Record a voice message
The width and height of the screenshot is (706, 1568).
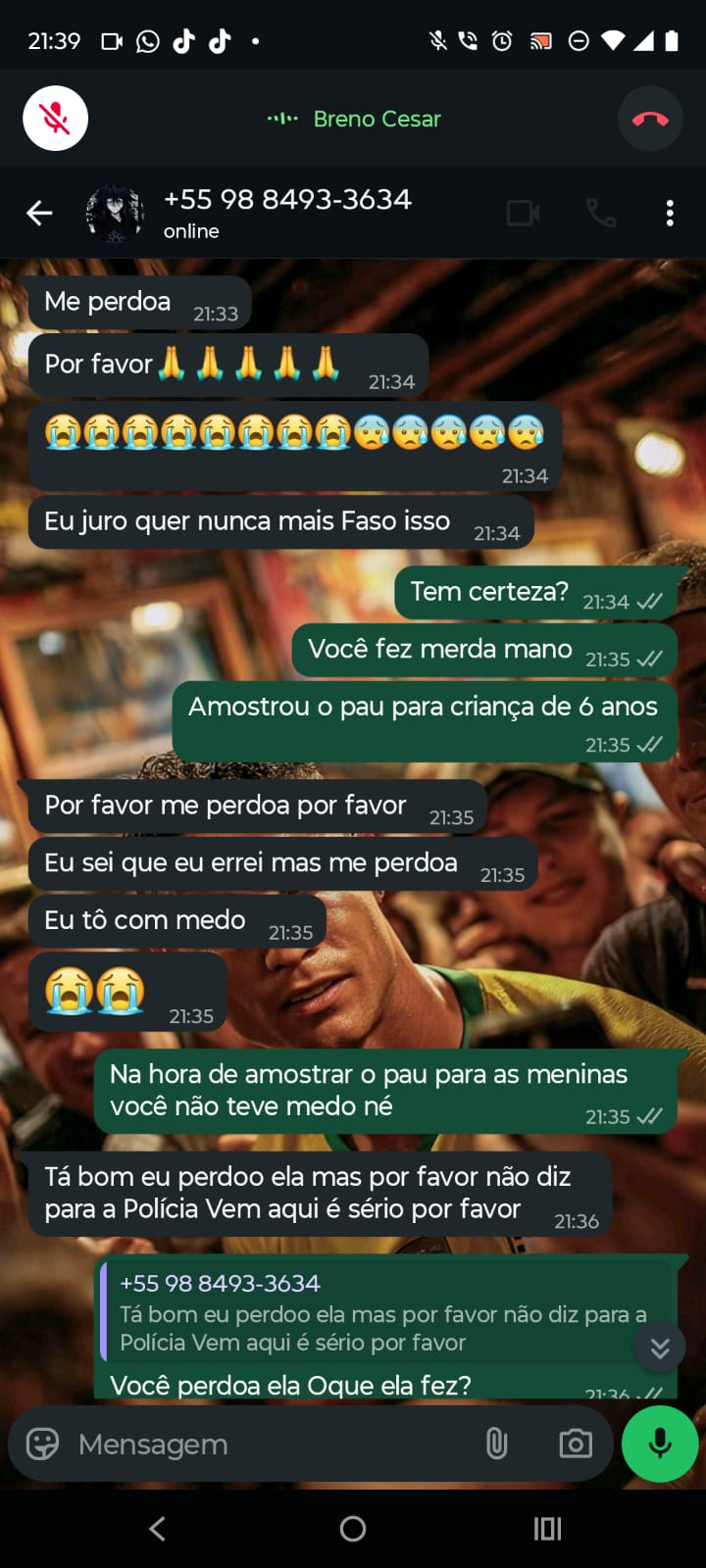pos(660,1444)
